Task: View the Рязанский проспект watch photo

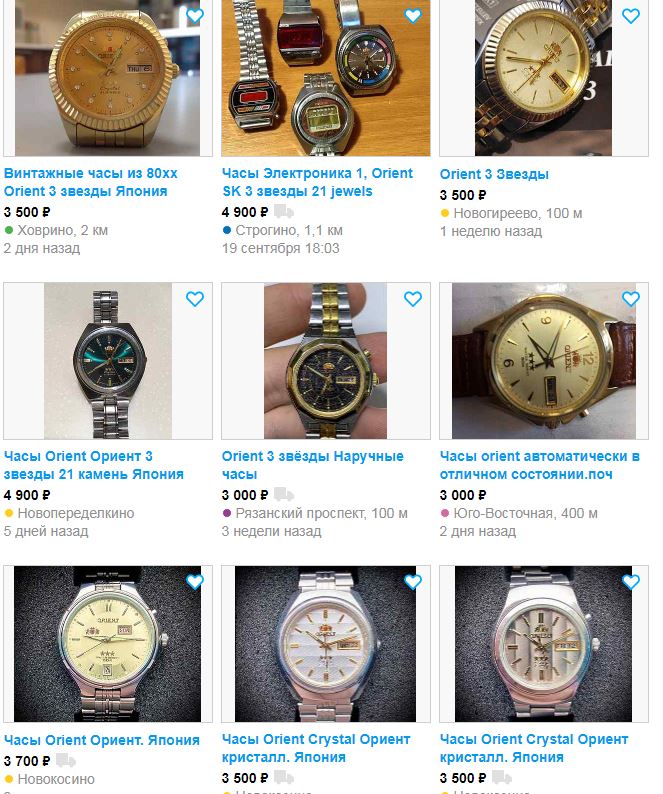Action: 326,361
